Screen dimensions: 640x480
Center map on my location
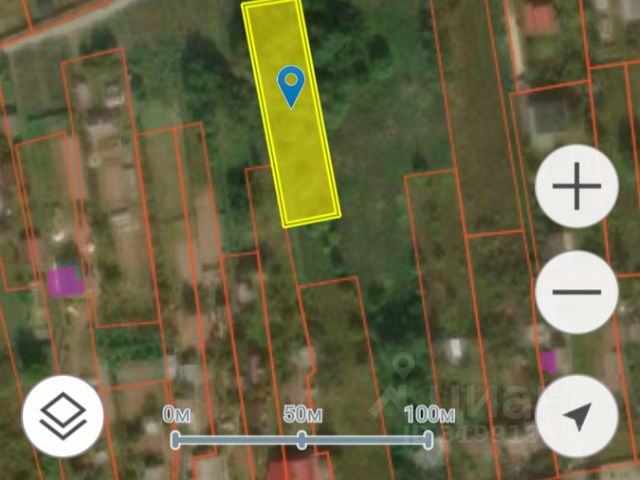[577, 418]
